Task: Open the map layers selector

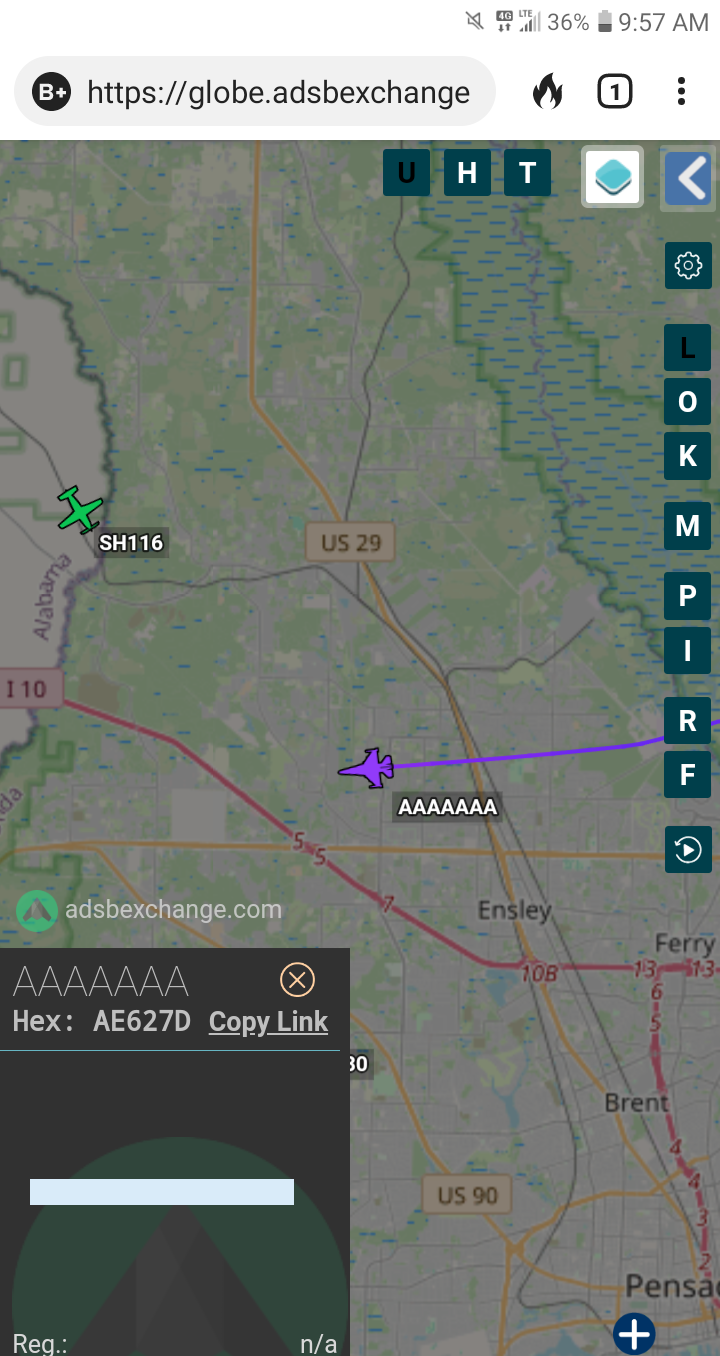Action: click(x=613, y=178)
